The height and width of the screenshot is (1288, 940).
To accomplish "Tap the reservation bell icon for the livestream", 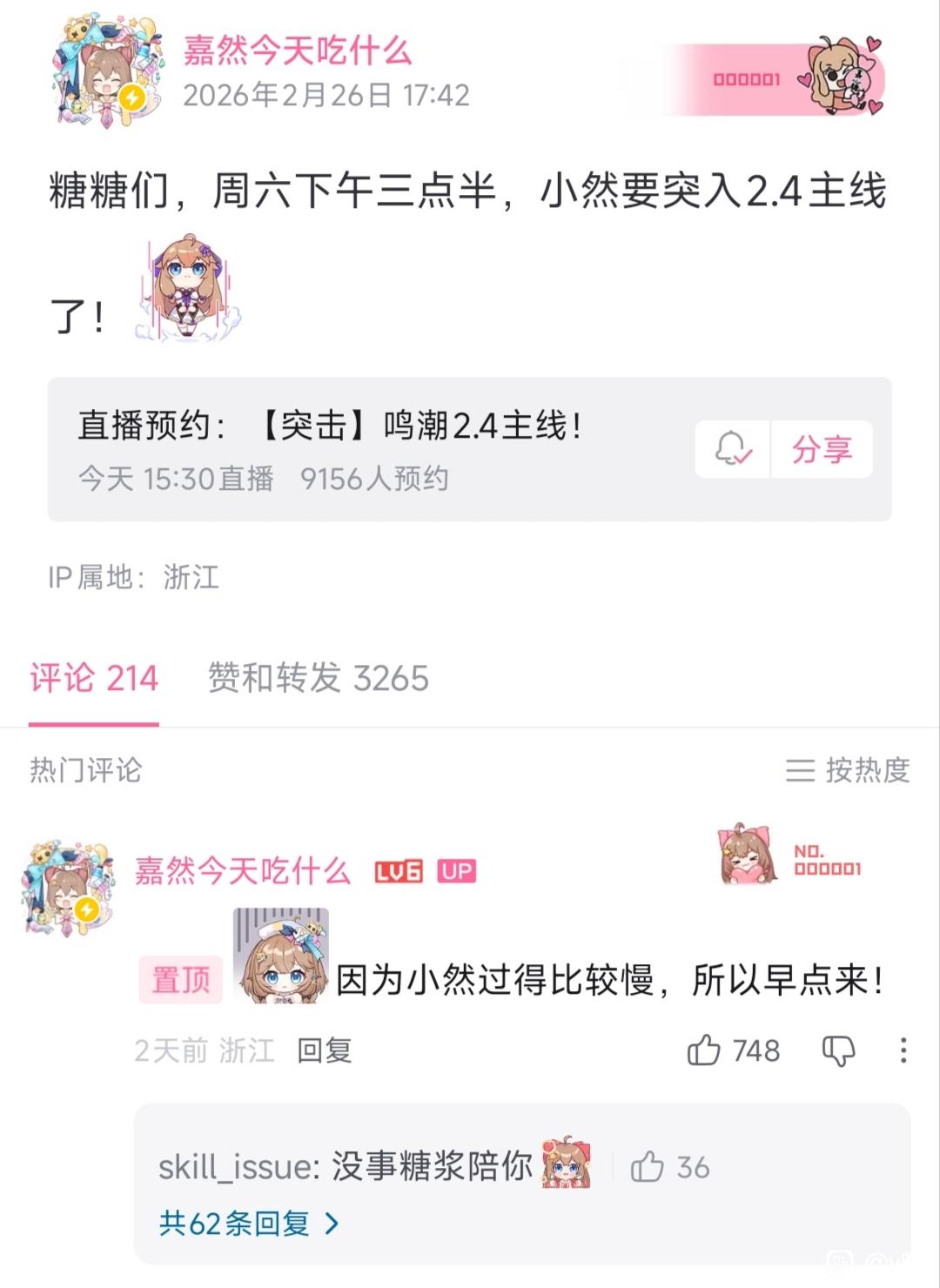I will pyautogui.click(x=732, y=449).
